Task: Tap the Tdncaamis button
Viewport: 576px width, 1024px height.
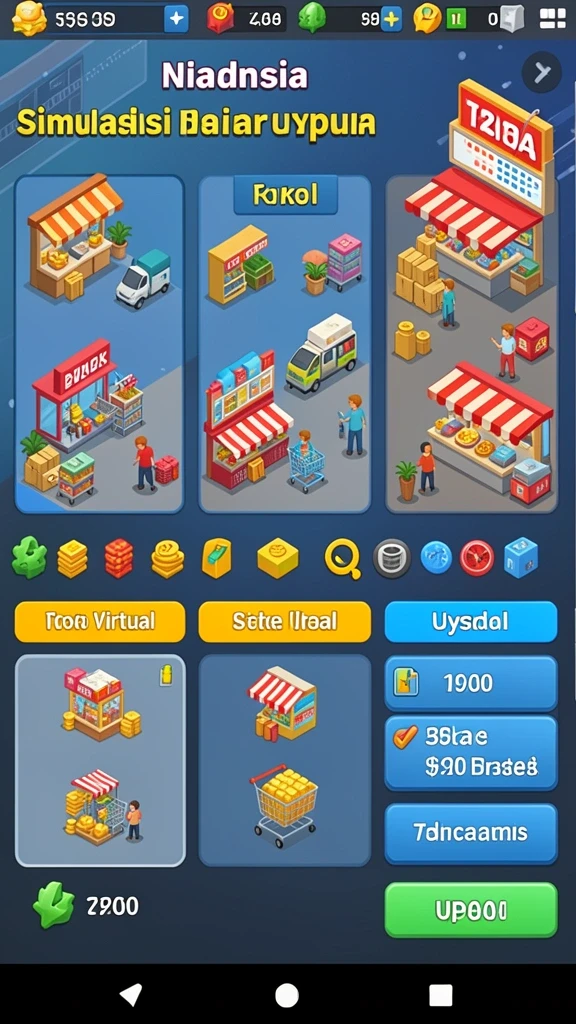Action: (x=470, y=833)
